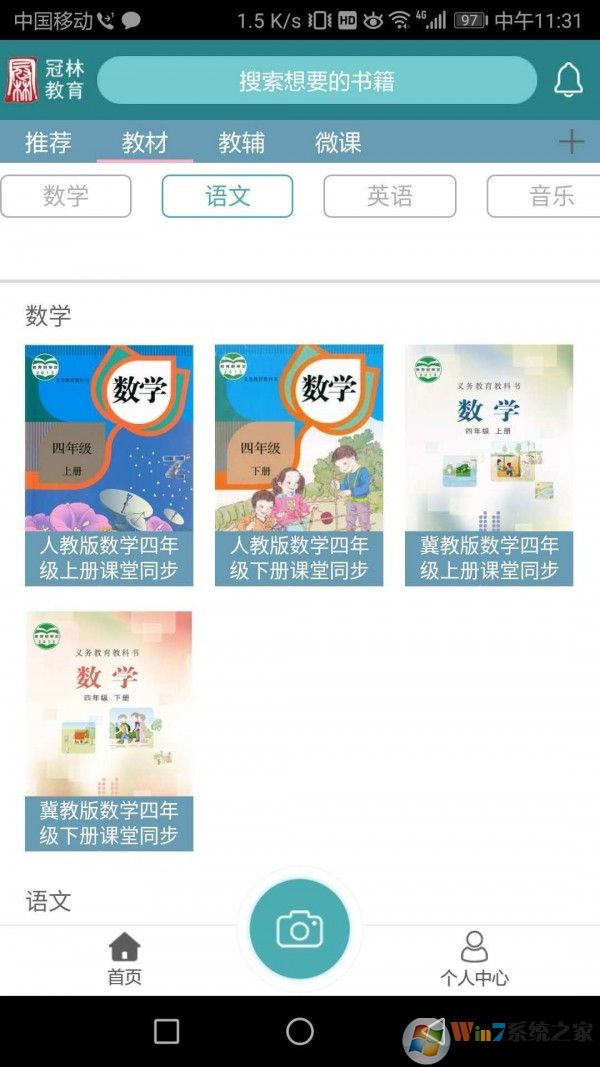Switch to the 教材 tab

(145, 142)
